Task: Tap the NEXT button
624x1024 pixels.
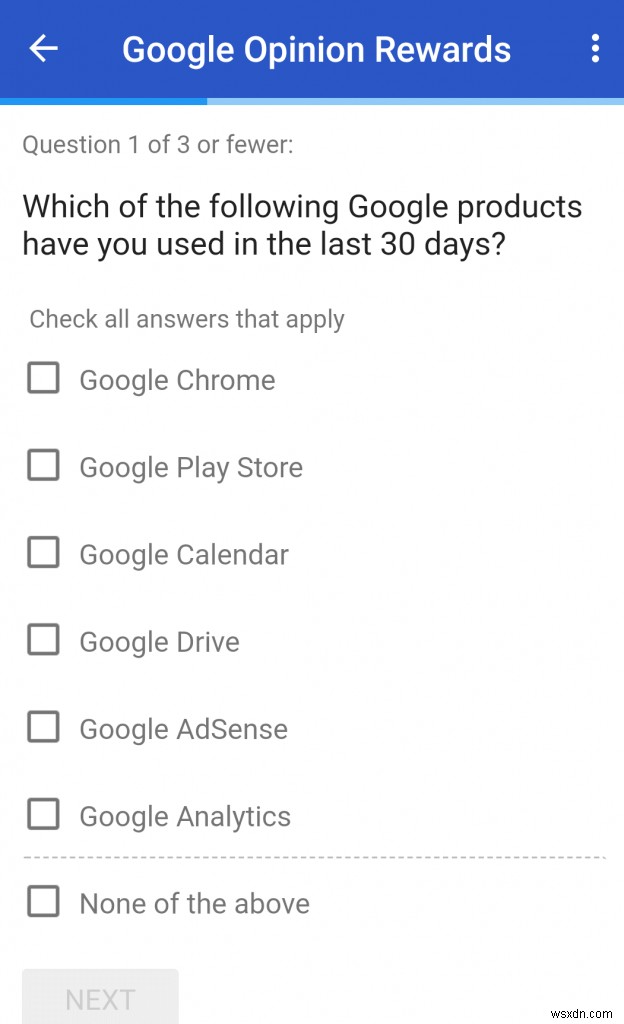Action: coord(100,998)
